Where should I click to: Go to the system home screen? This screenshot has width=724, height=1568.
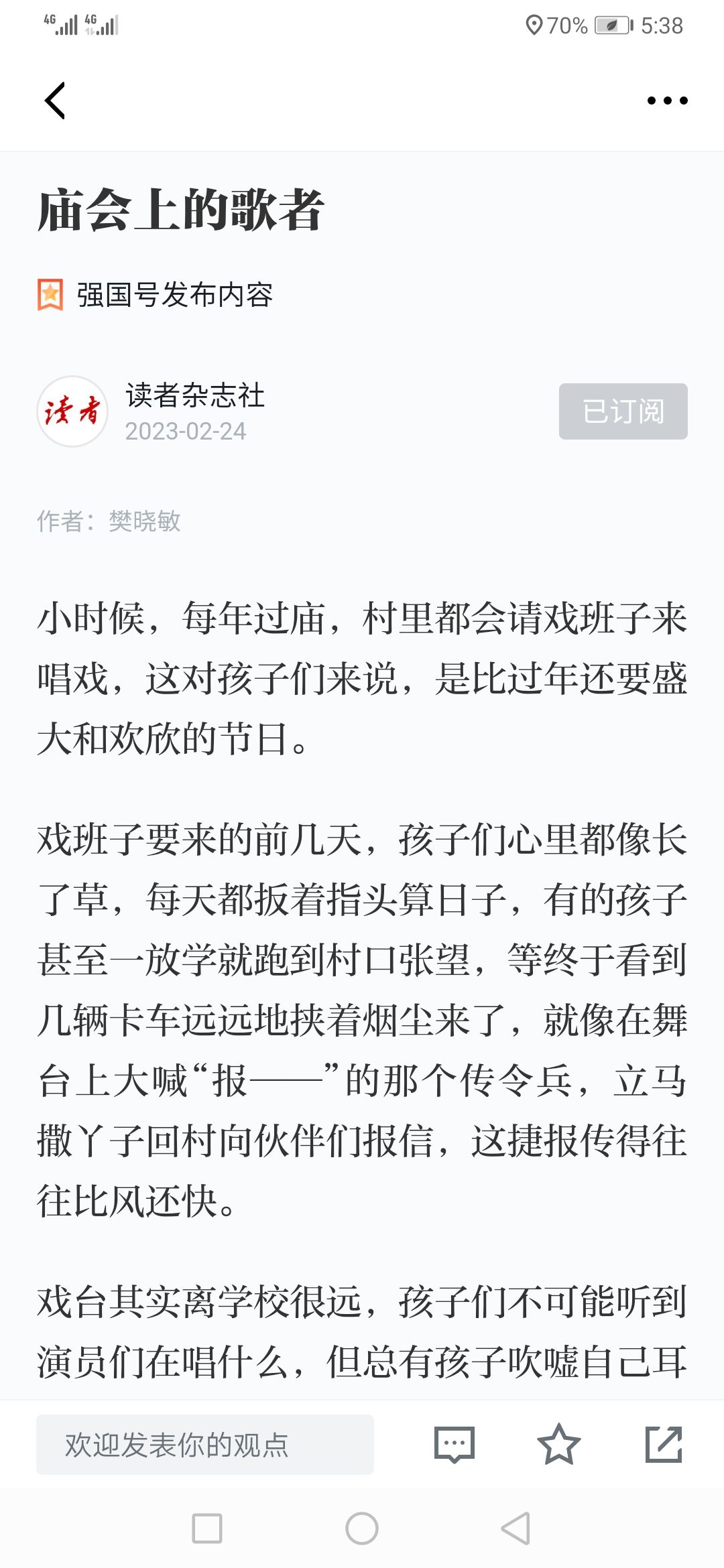(x=362, y=1528)
